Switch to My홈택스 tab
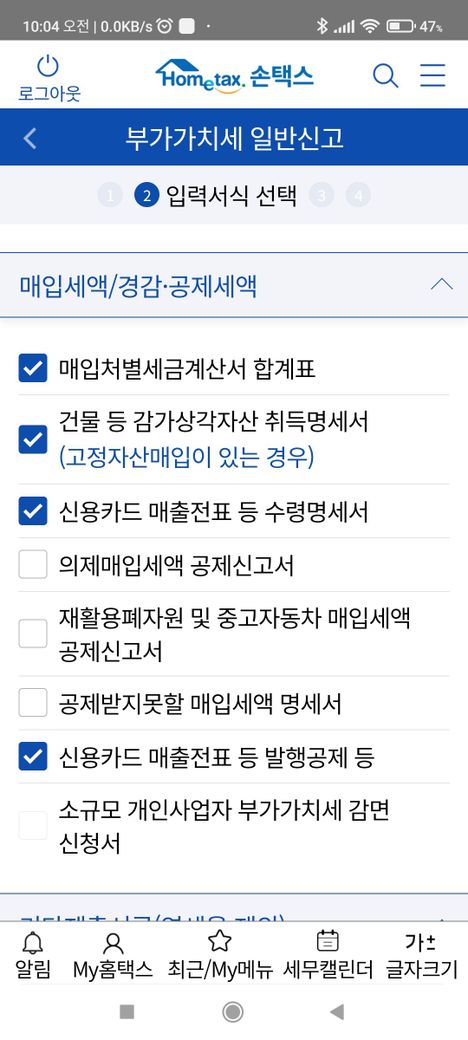This screenshot has width=468, height=1040. tap(113, 954)
